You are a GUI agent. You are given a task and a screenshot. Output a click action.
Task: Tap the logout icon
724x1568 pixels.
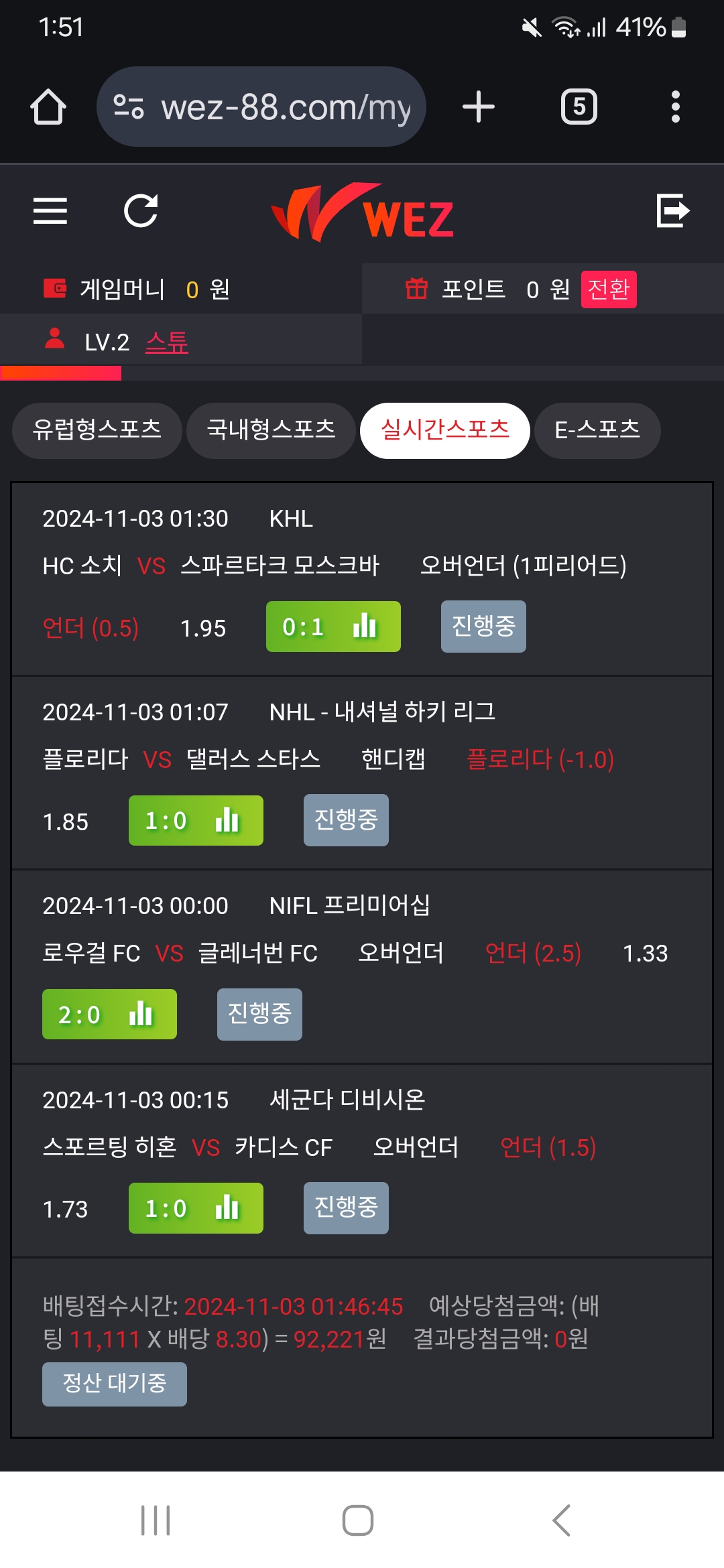pyautogui.click(x=673, y=211)
